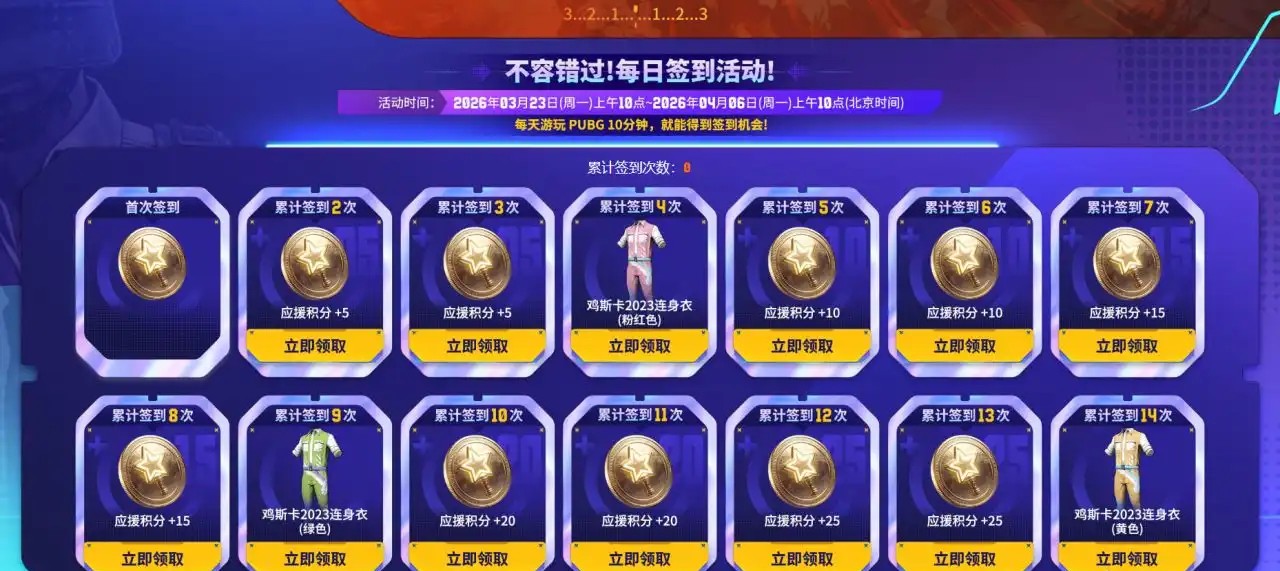Claim the 累计签到12次 reward
The height and width of the screenshot is (571, 1280).
802,558
